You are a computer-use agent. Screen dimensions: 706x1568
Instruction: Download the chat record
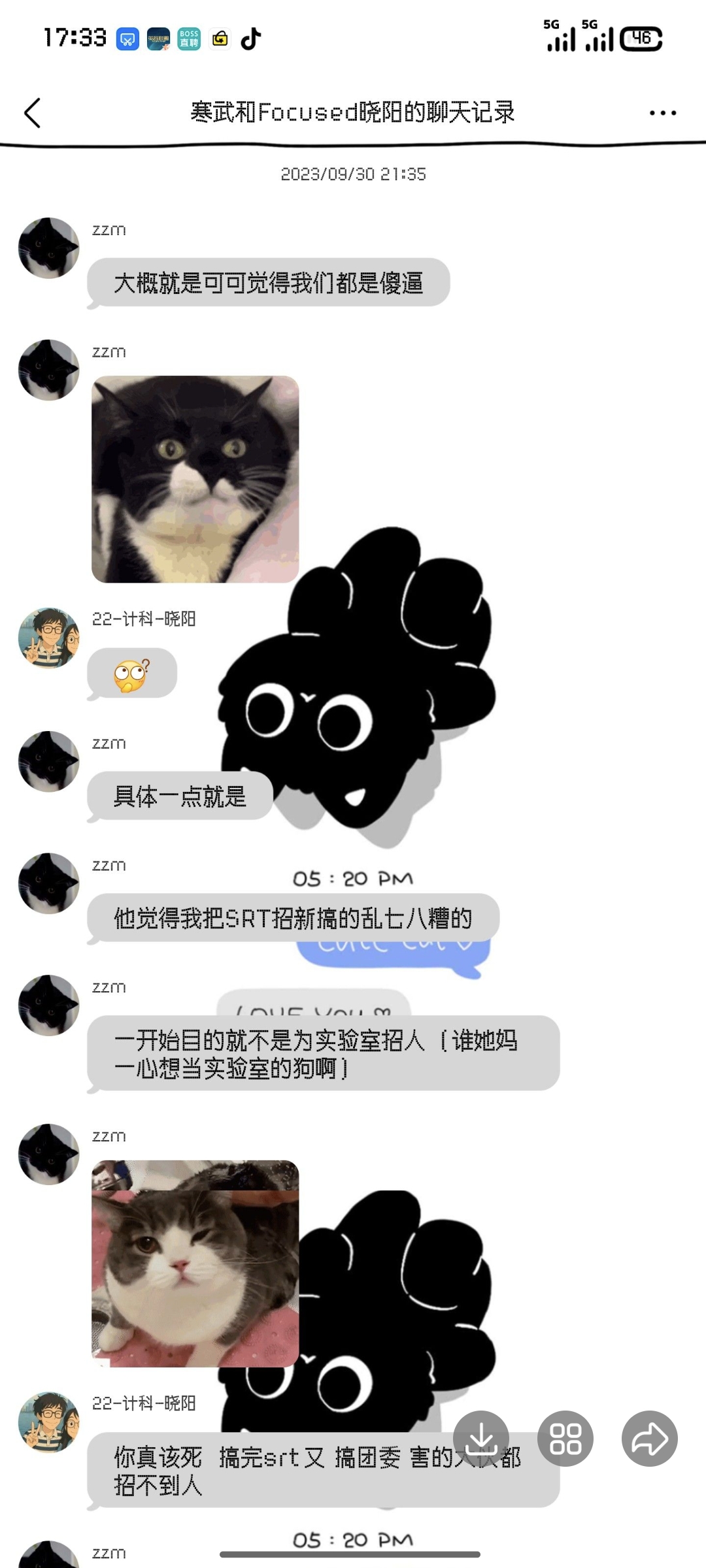(x=481, y=1439)
